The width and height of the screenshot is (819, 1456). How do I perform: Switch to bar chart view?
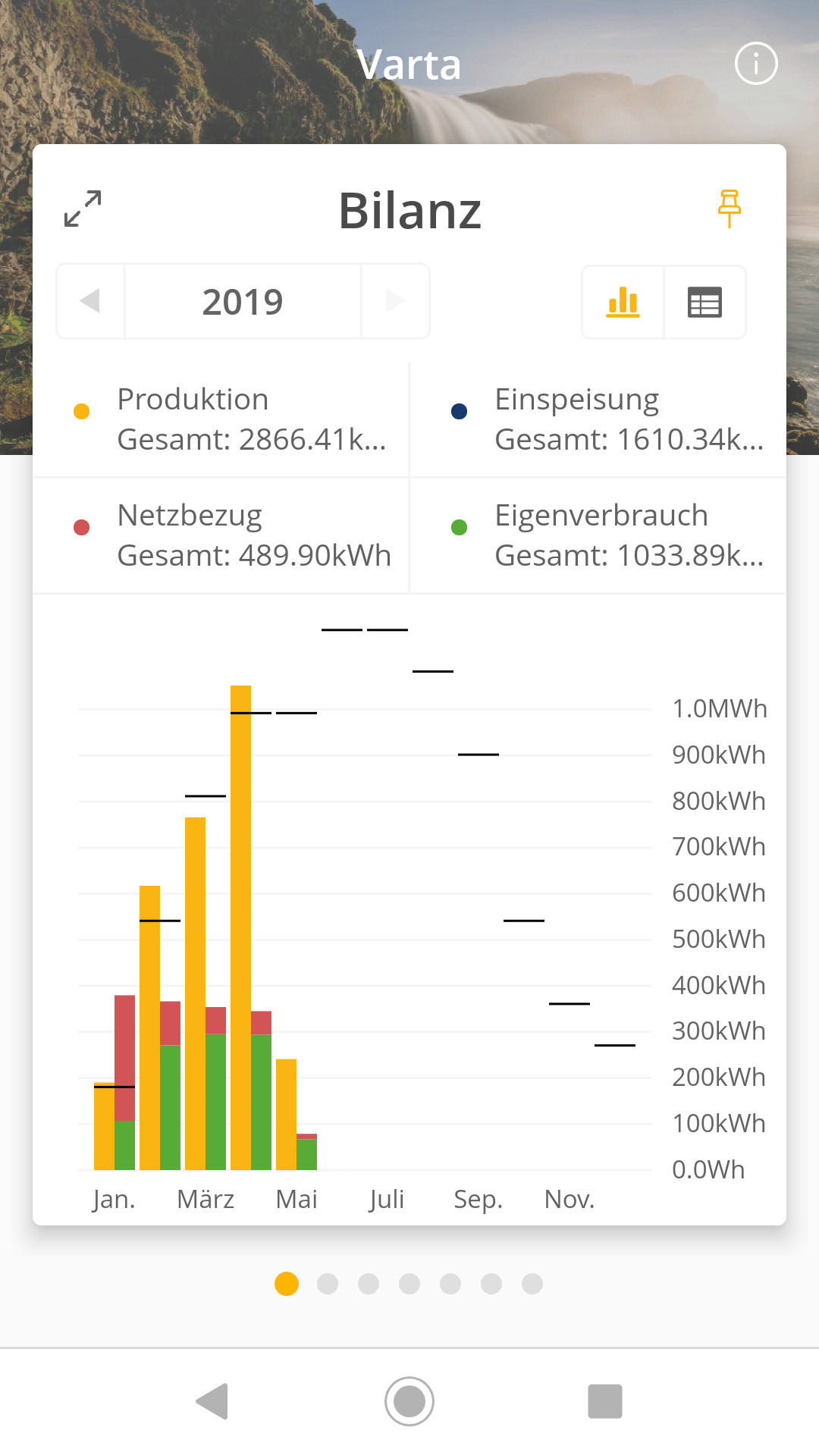[x=623, y=302]
